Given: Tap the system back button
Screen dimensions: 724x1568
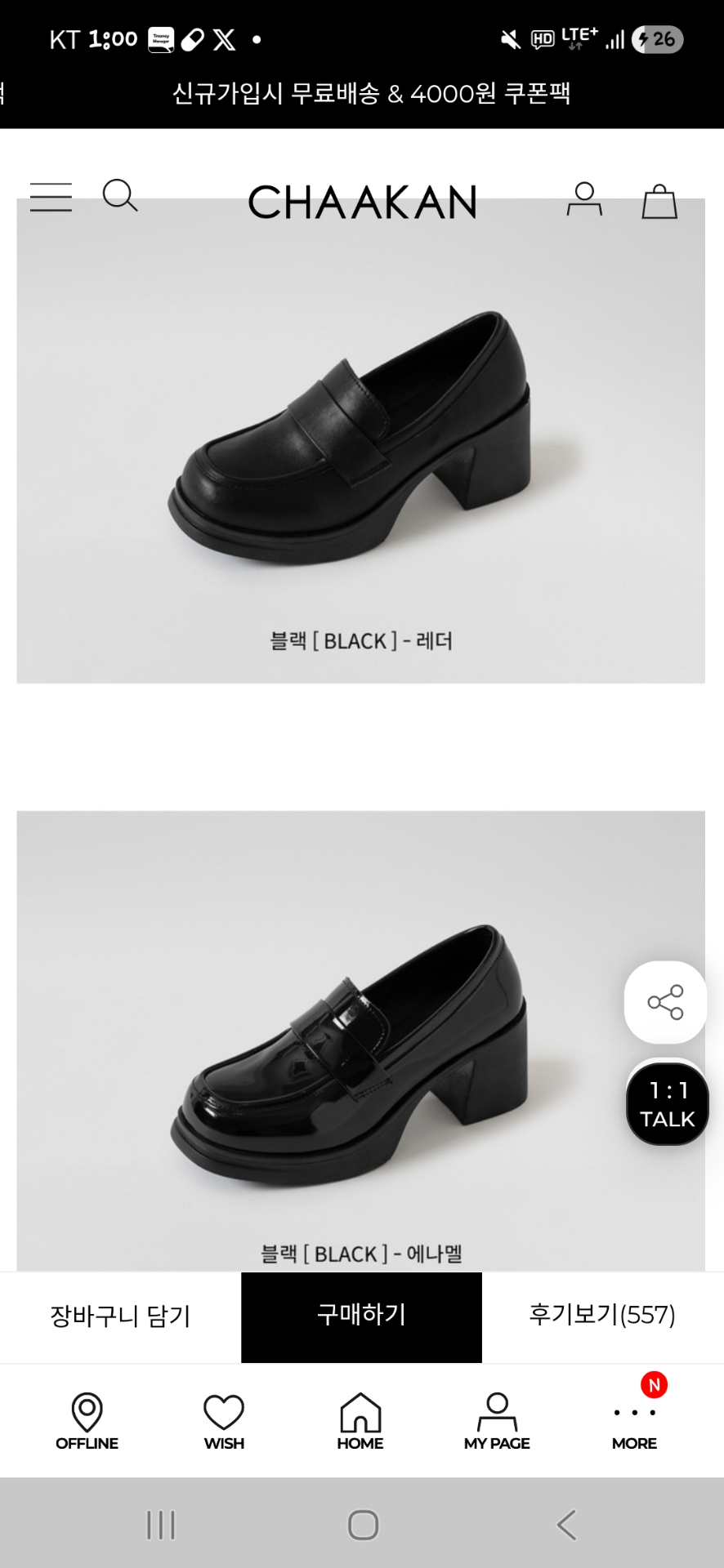Looking at the screenshot, I should pos(566,1525).
